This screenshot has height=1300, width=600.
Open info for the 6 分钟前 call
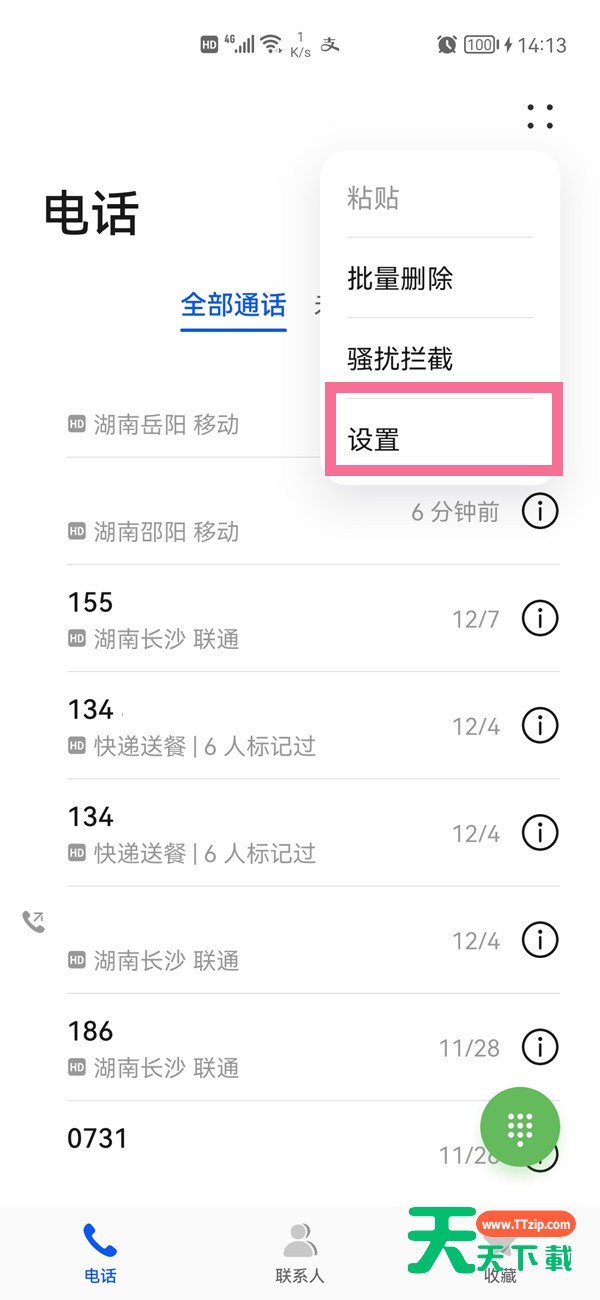(x=540, y=512)
